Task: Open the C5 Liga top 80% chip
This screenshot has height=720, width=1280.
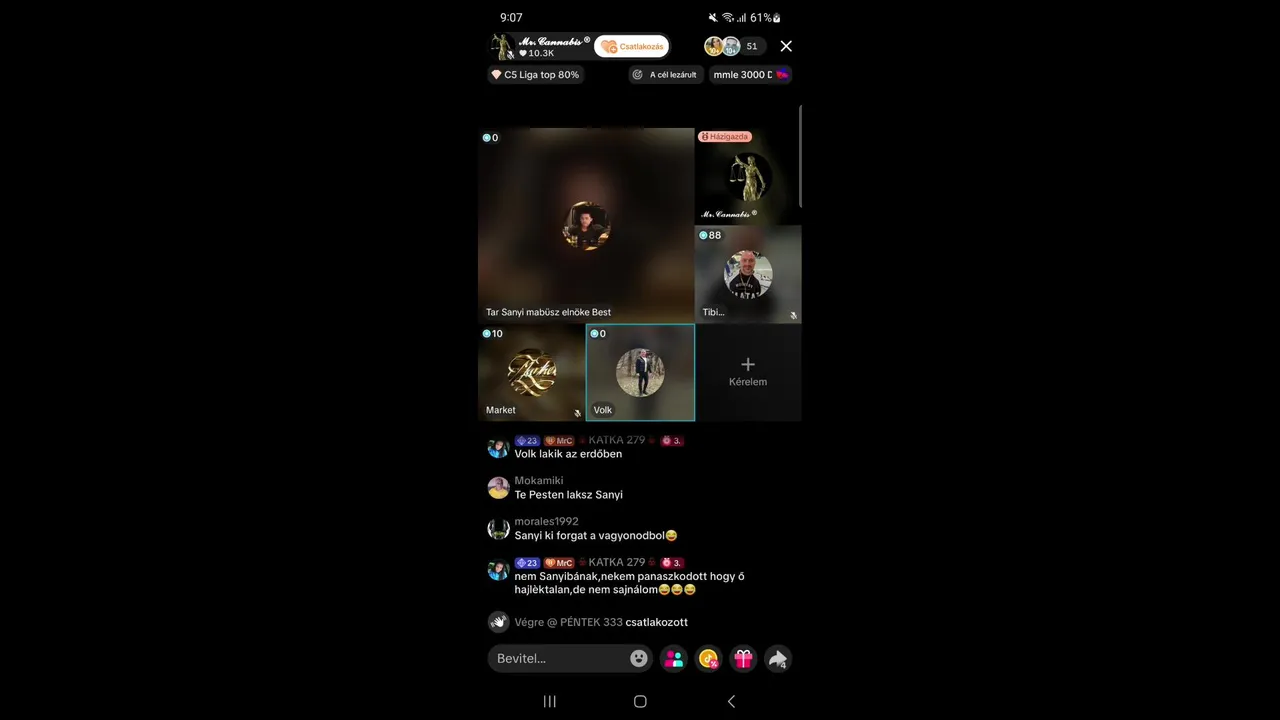Action: click(x=535, y=75)
